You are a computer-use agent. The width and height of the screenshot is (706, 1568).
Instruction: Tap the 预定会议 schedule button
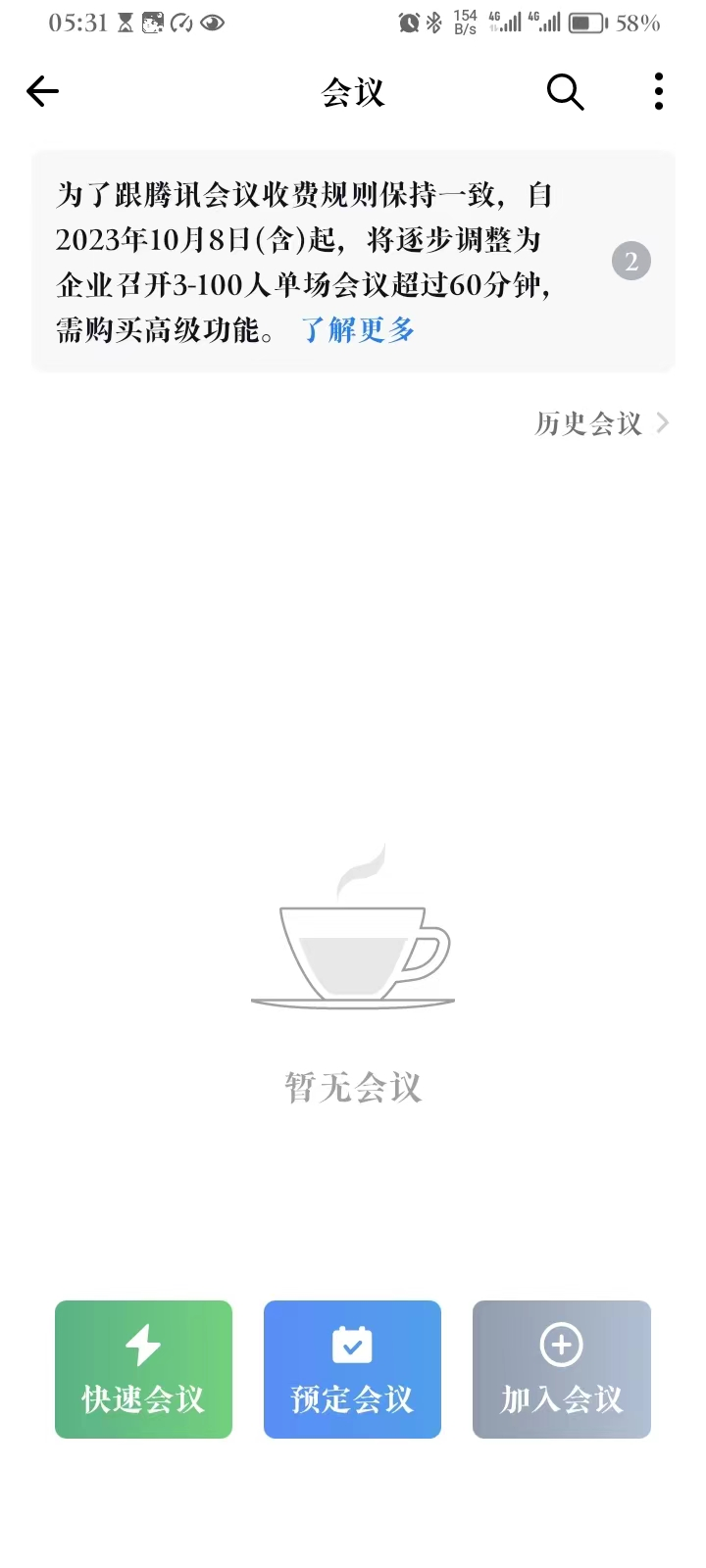pyautogui.click(x=352, y=1369)
